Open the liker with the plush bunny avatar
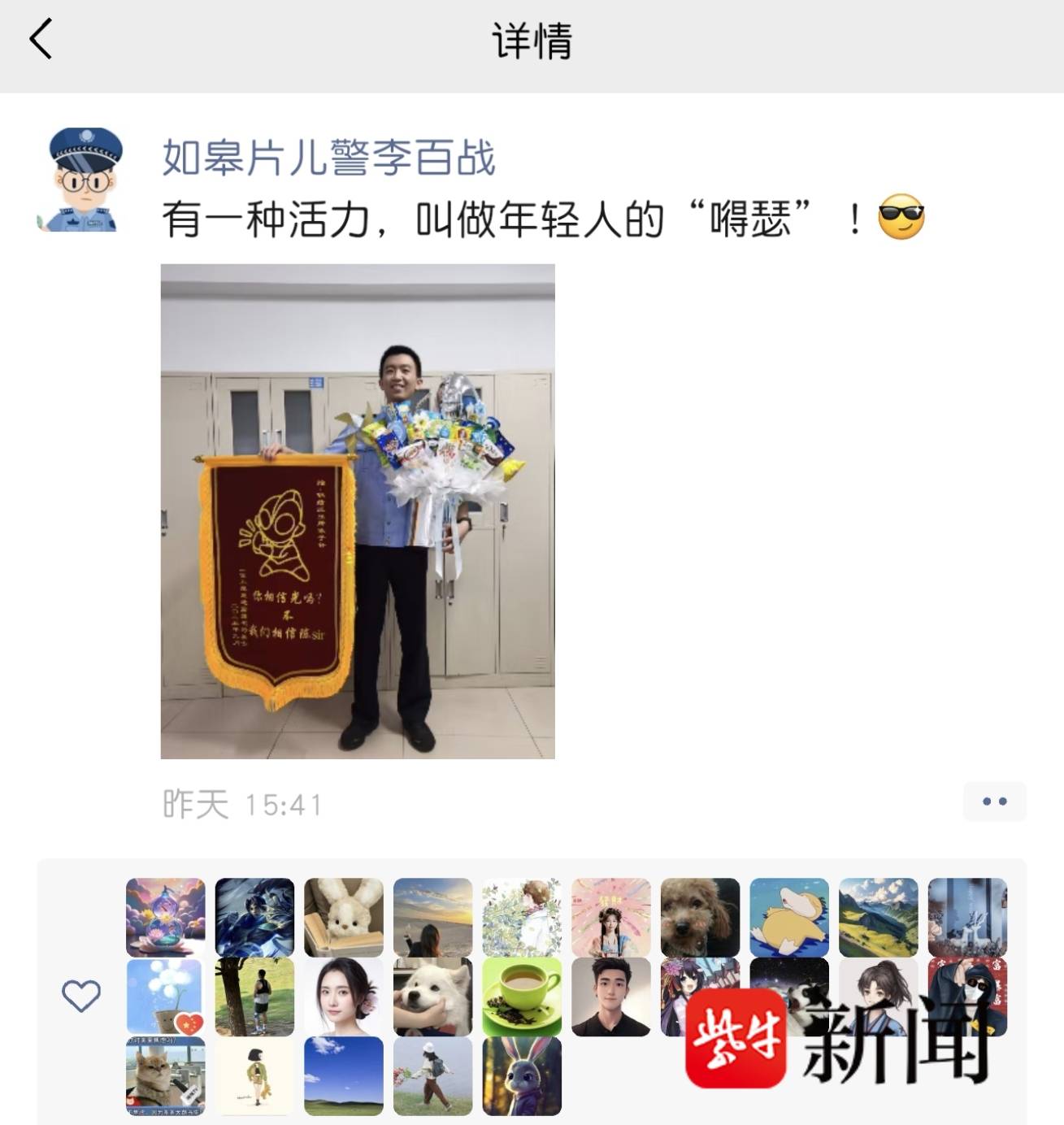The image size is (1064, 1125). [x=344, y=918]
